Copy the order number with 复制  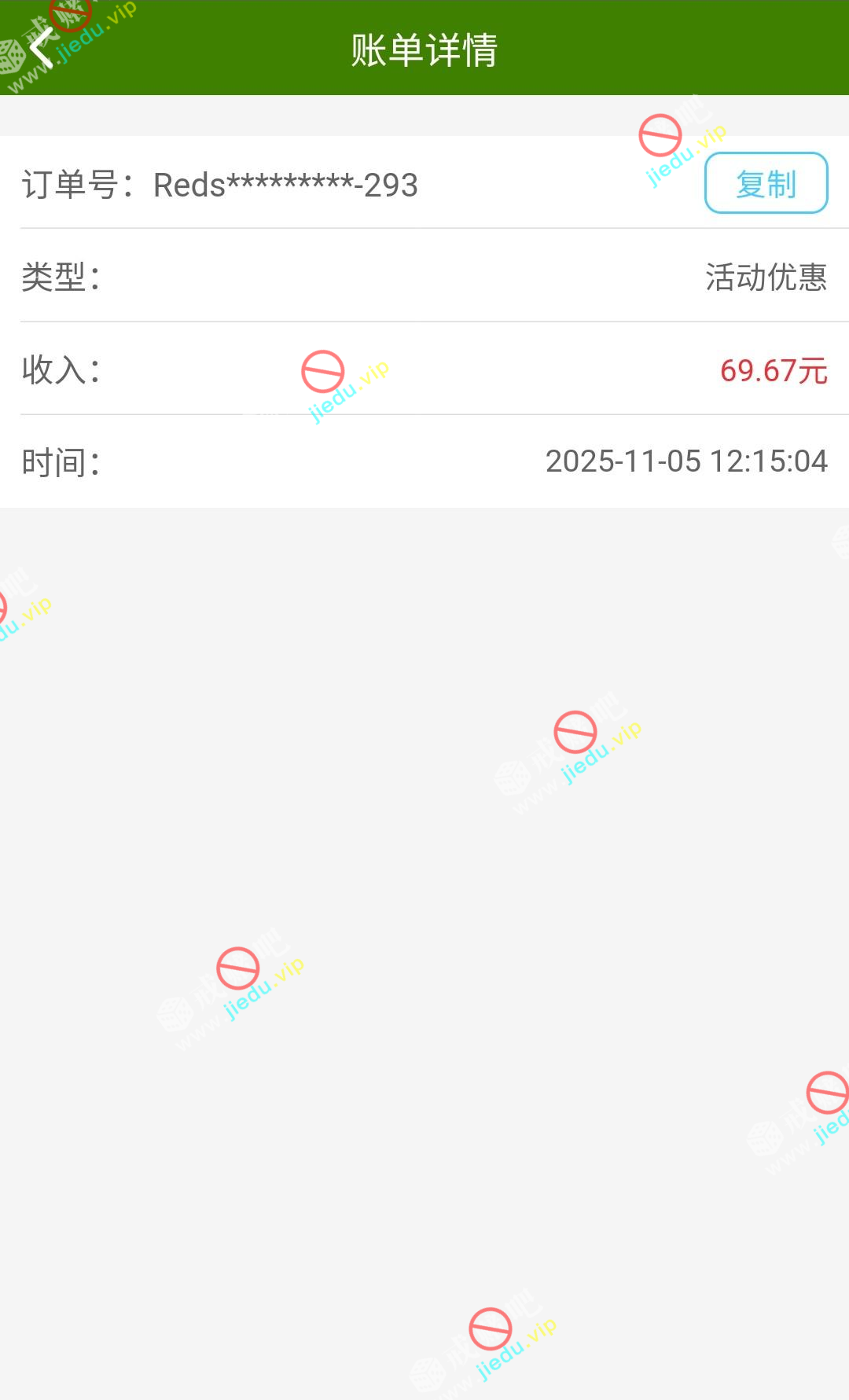[765, 183]
